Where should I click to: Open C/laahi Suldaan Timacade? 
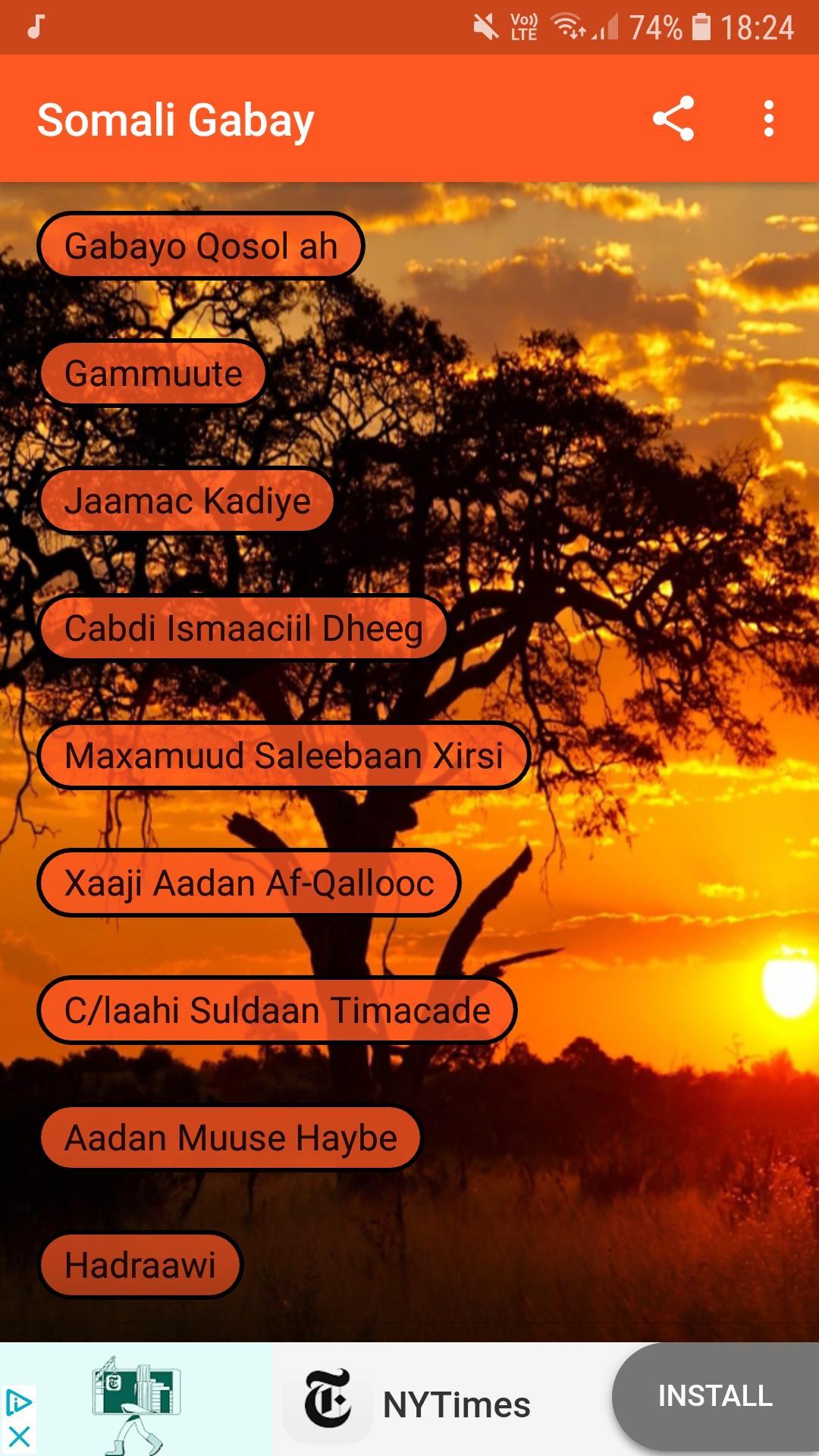276,1010
